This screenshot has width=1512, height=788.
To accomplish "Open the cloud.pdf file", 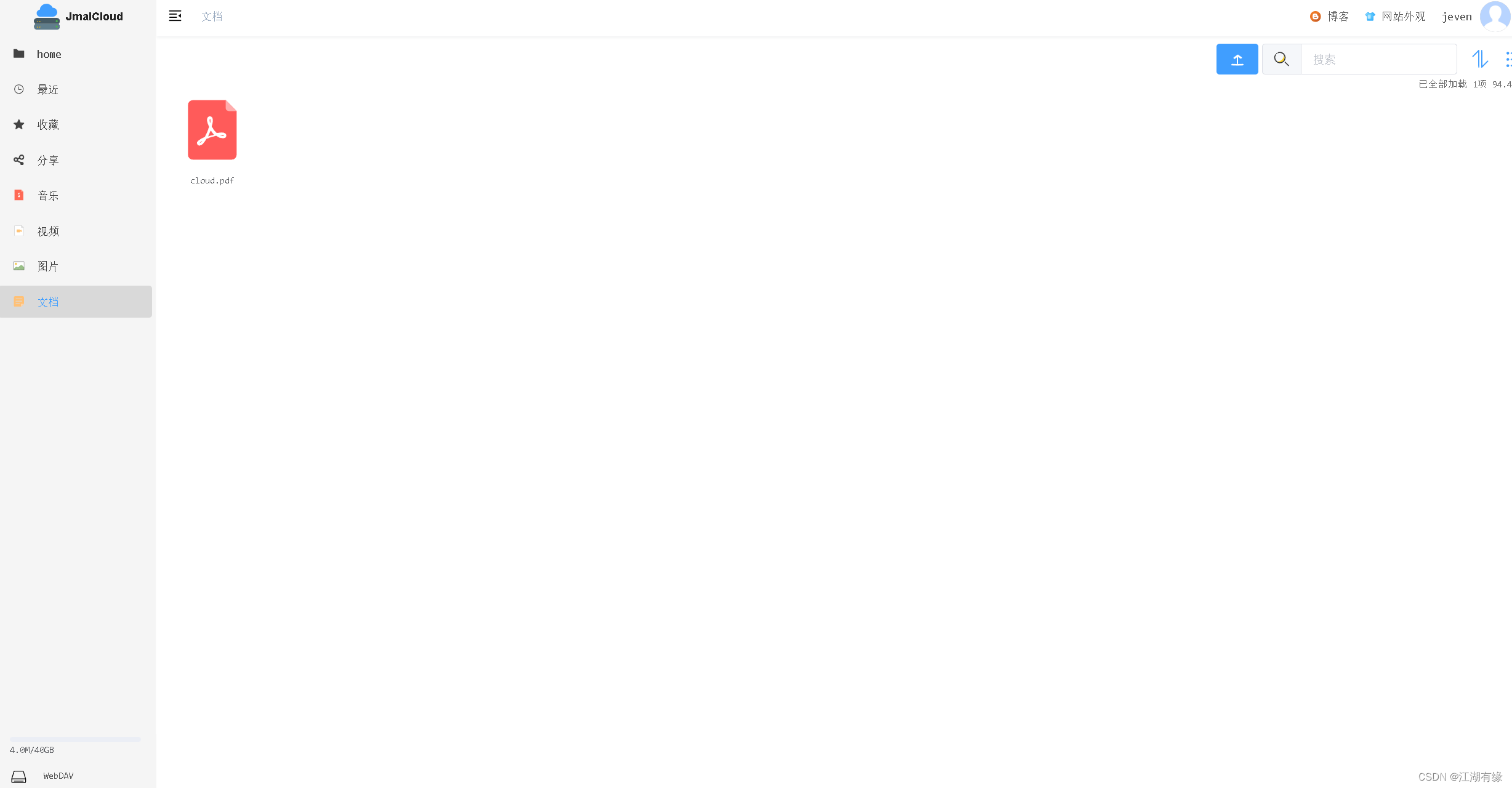I will (212, 131).
